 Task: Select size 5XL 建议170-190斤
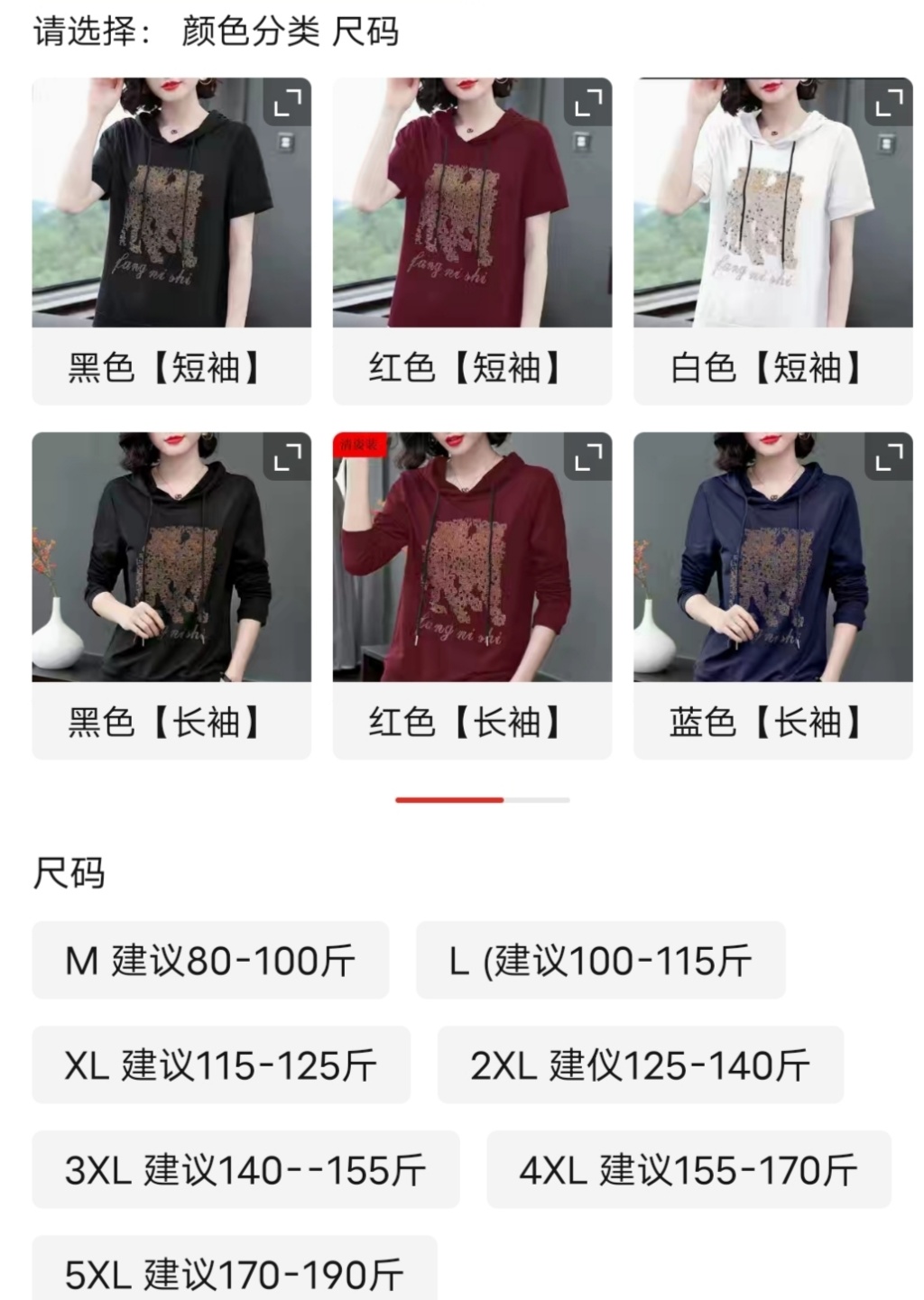tap(235, 1272)
